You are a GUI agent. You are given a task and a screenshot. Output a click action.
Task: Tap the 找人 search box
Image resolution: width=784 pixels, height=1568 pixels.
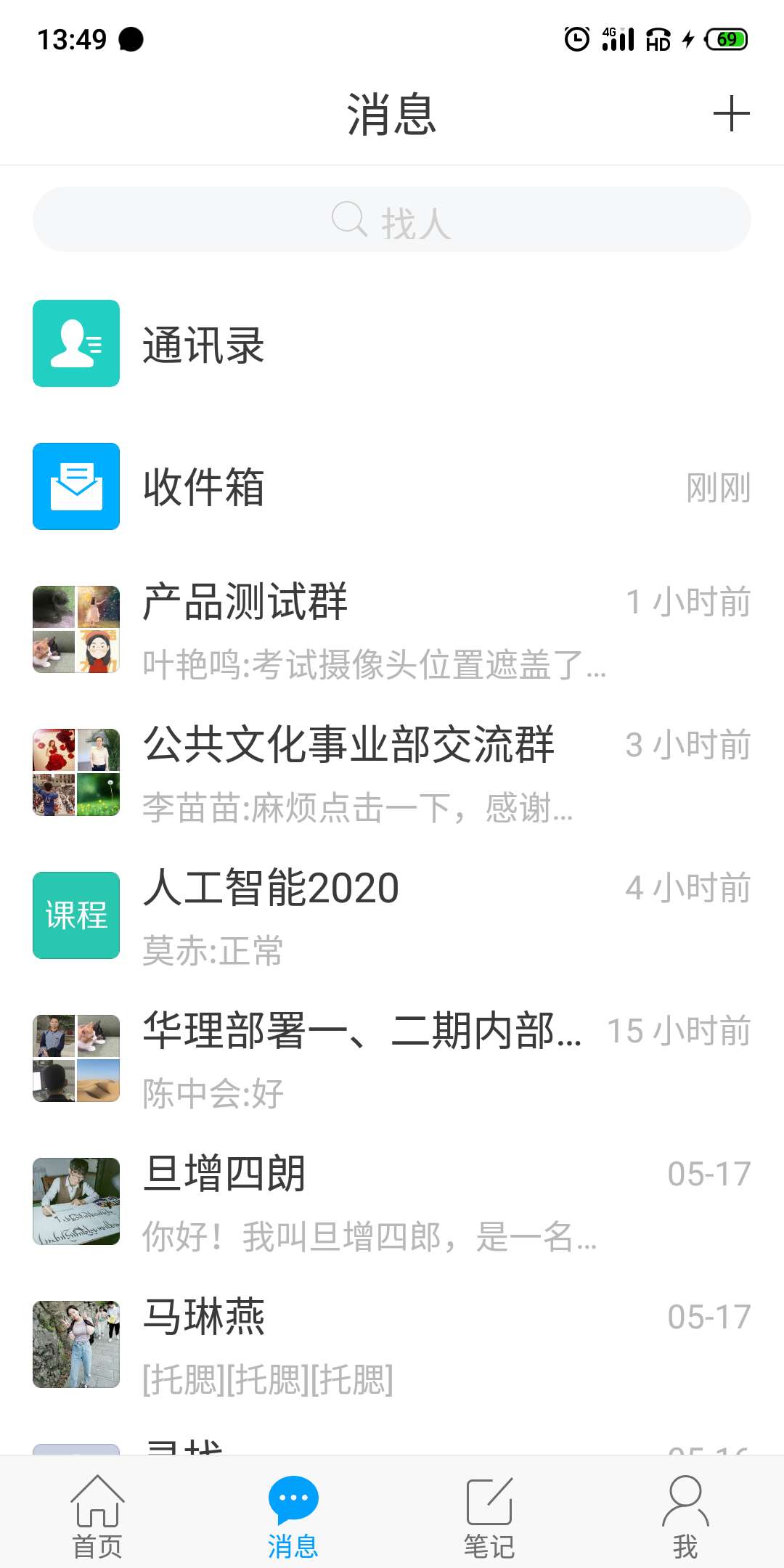pyautogui.click(x=392, y=220)
